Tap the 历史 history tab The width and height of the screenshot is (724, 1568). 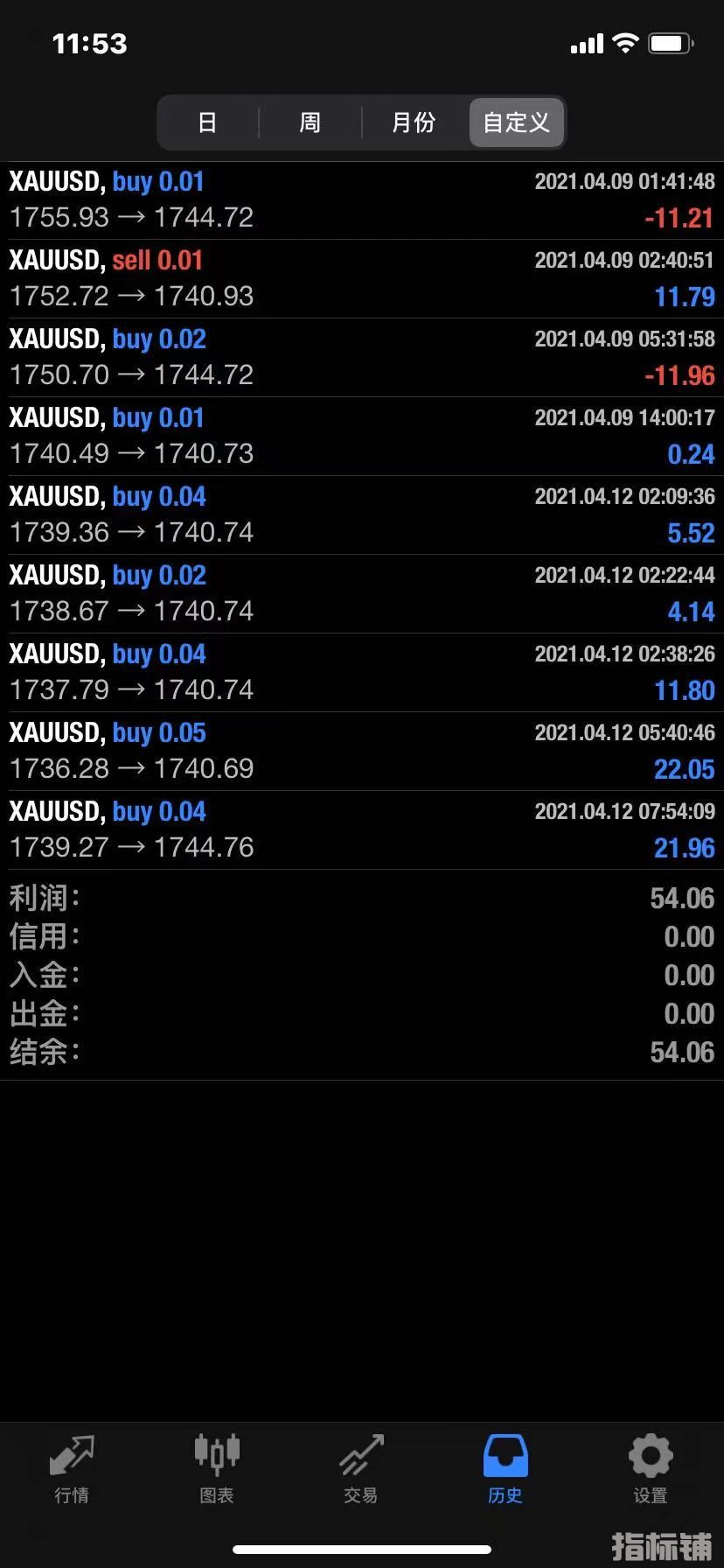click(x=505, y=1470)
